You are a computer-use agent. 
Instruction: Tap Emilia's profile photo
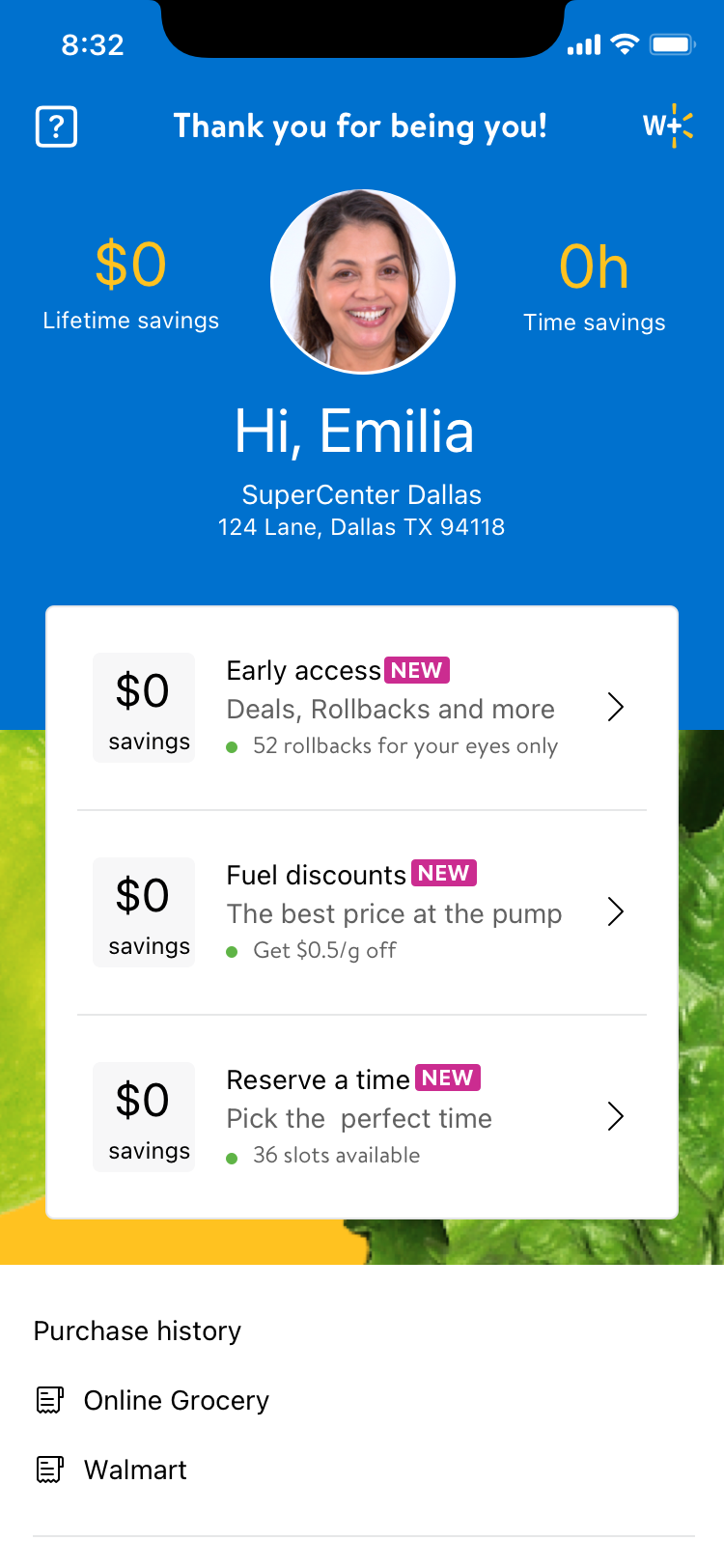(362, 281)
